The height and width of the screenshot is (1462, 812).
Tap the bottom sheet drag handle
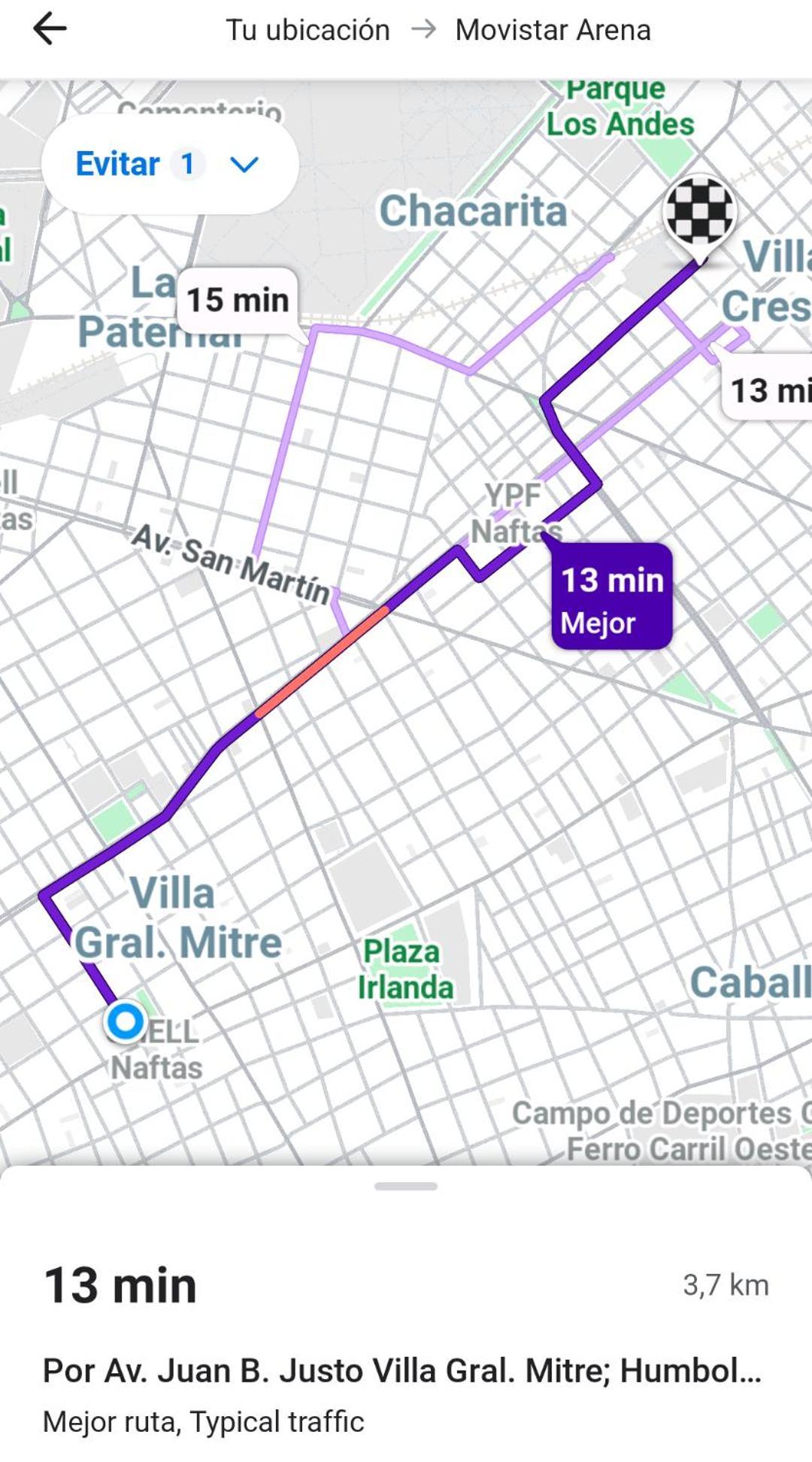406,1187
